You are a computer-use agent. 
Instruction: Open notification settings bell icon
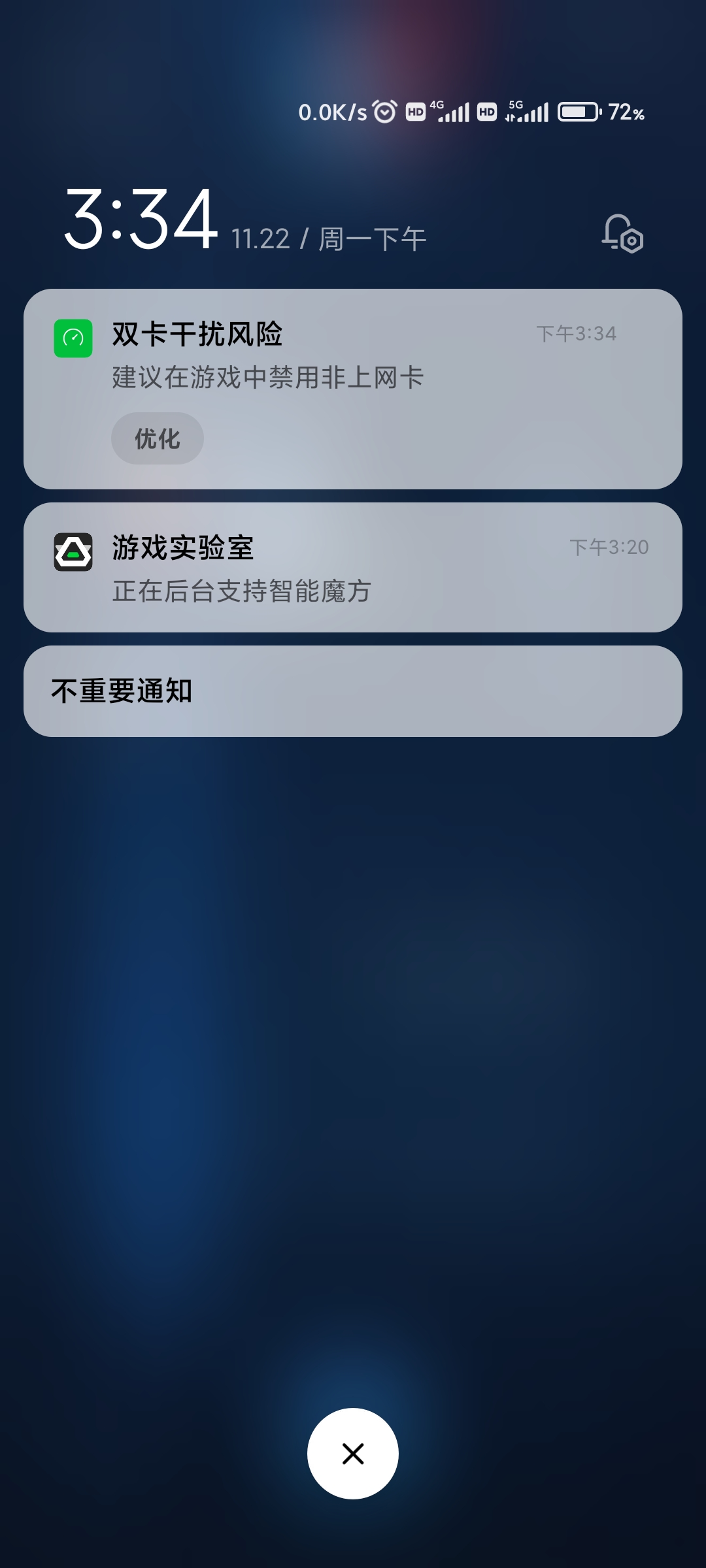[x=622, y=233]
